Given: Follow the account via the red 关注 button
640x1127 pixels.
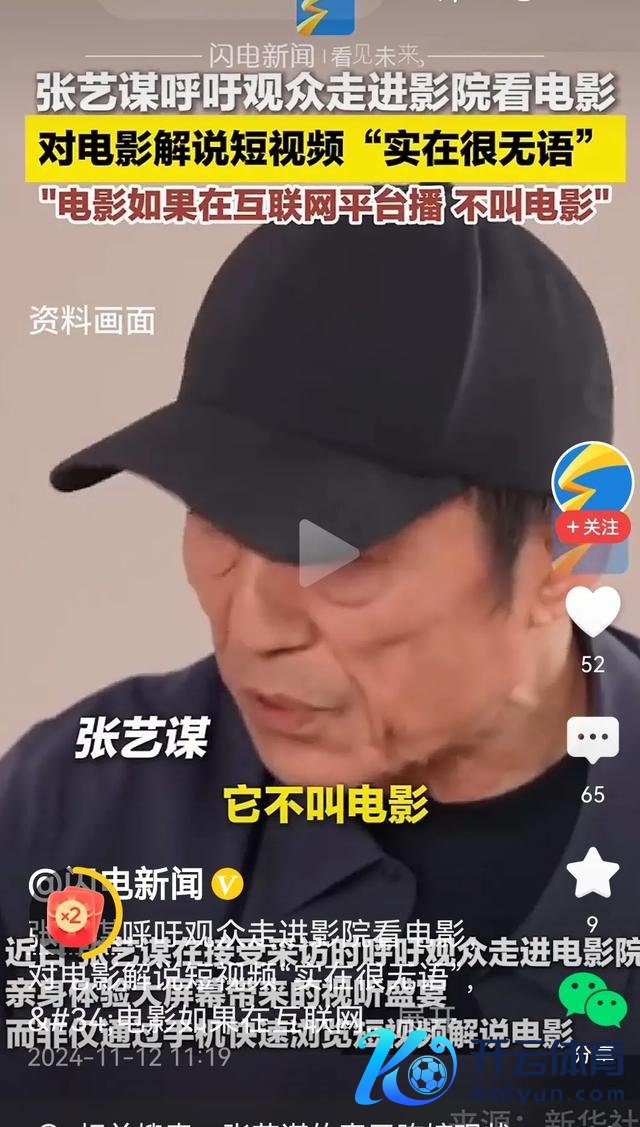Looking at the screenshot, I should pos(592,527).
